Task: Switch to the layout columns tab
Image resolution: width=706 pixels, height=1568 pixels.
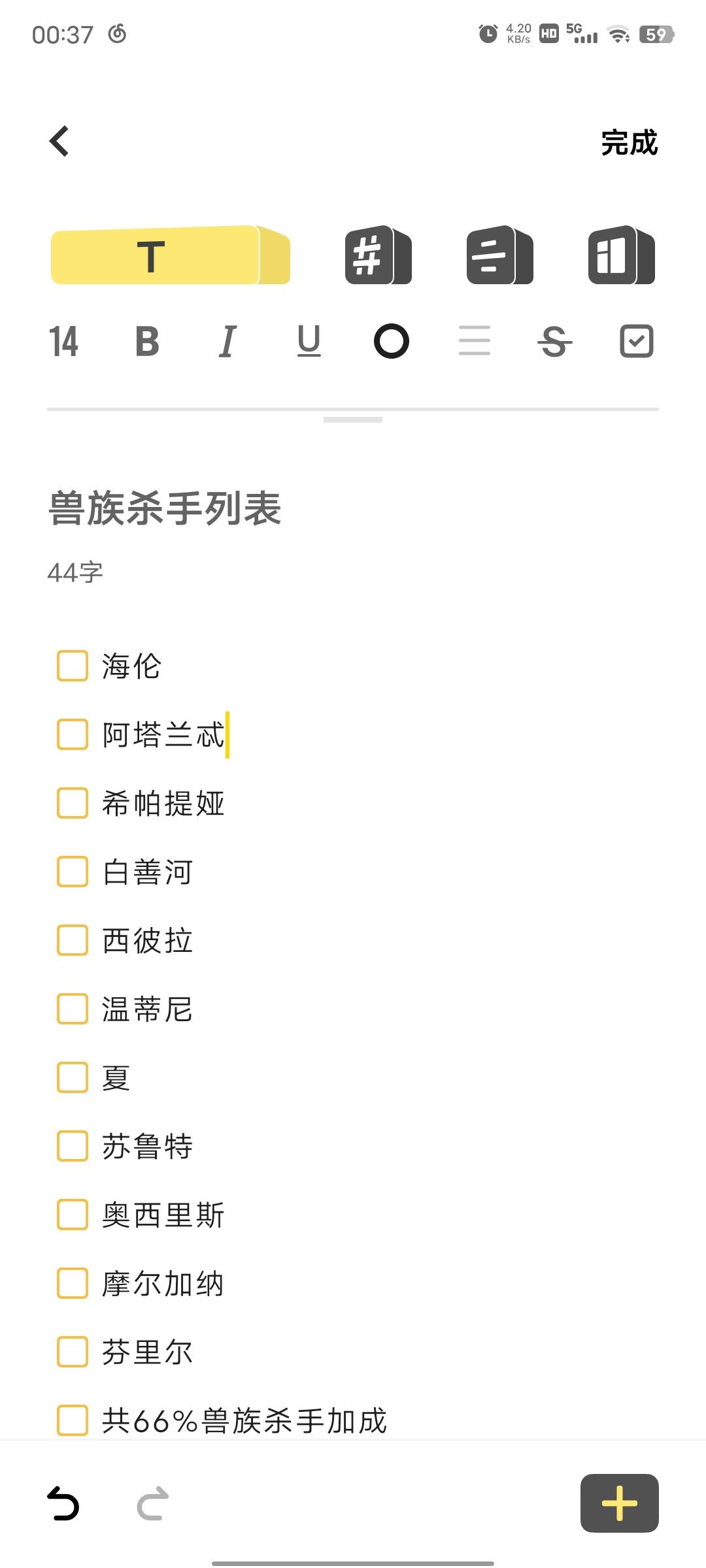Action: pyautogui.click(x=622, y=255)
